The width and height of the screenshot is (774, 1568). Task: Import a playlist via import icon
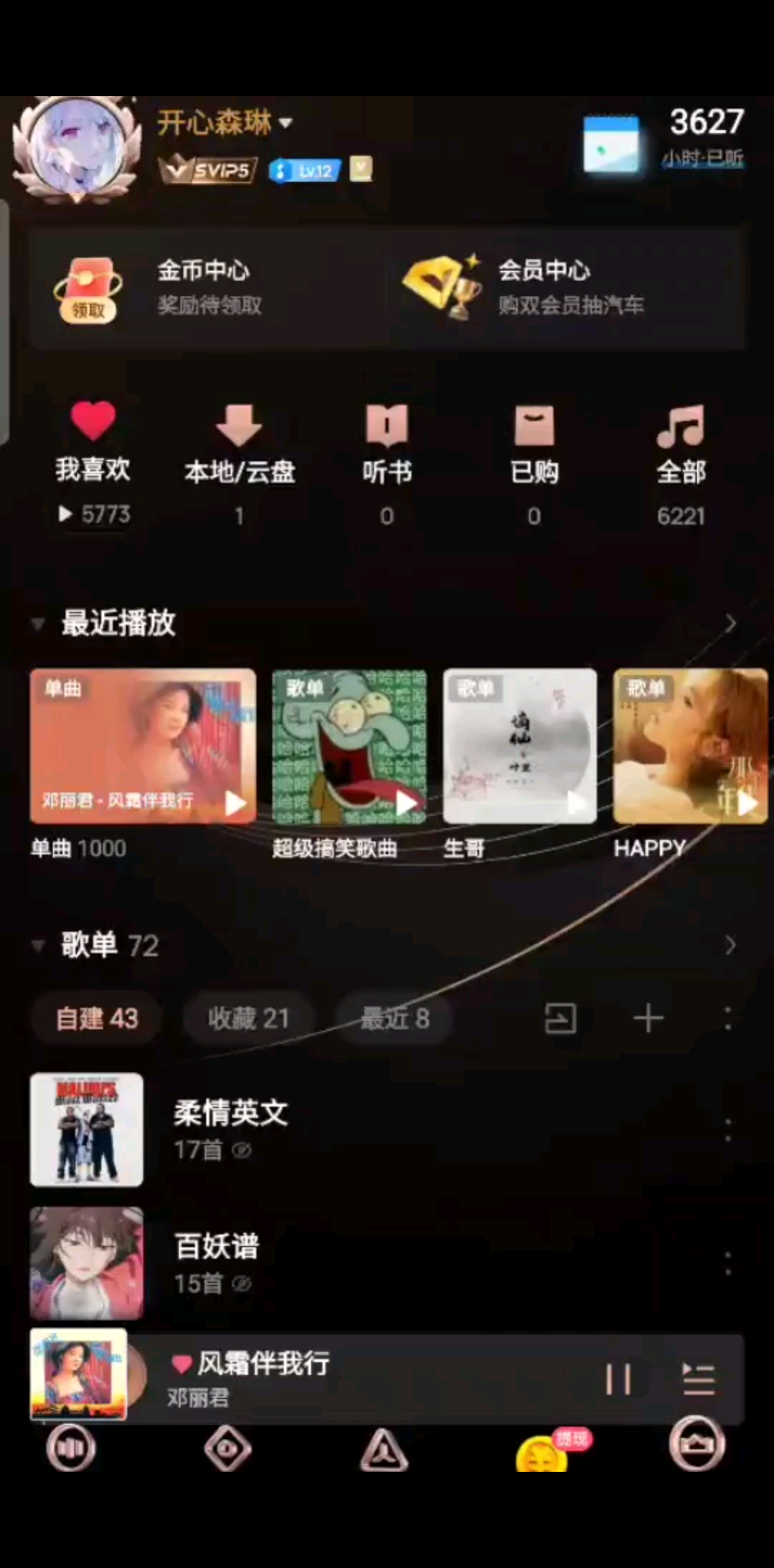coord(560,1018)
